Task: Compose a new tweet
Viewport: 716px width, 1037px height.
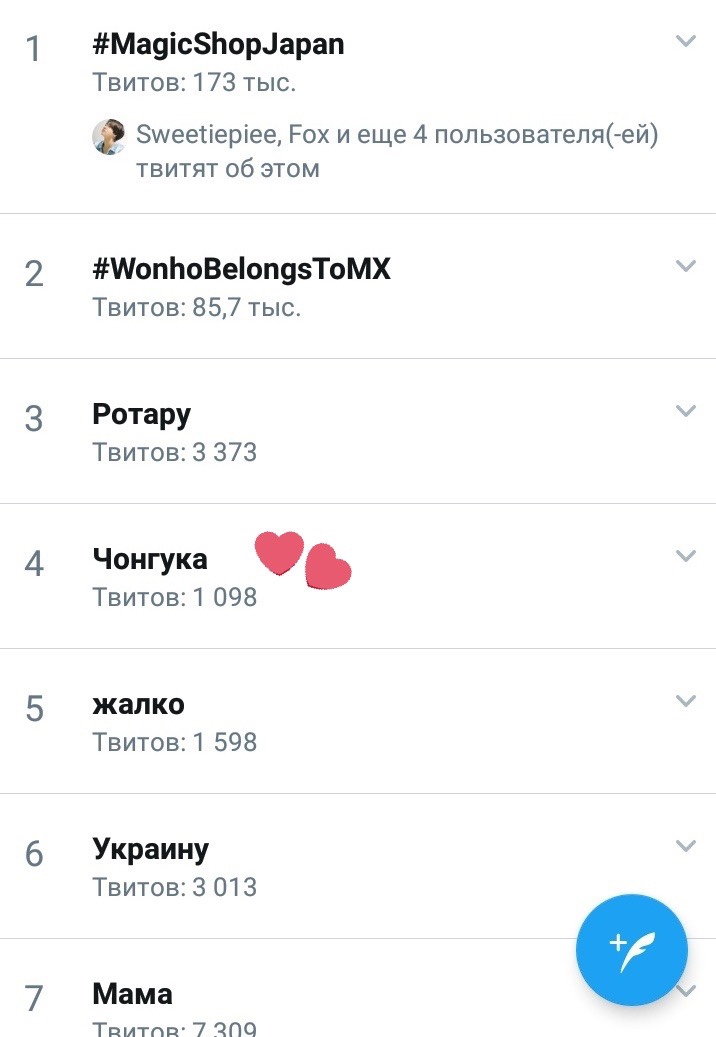Action: tap(632, 949)
